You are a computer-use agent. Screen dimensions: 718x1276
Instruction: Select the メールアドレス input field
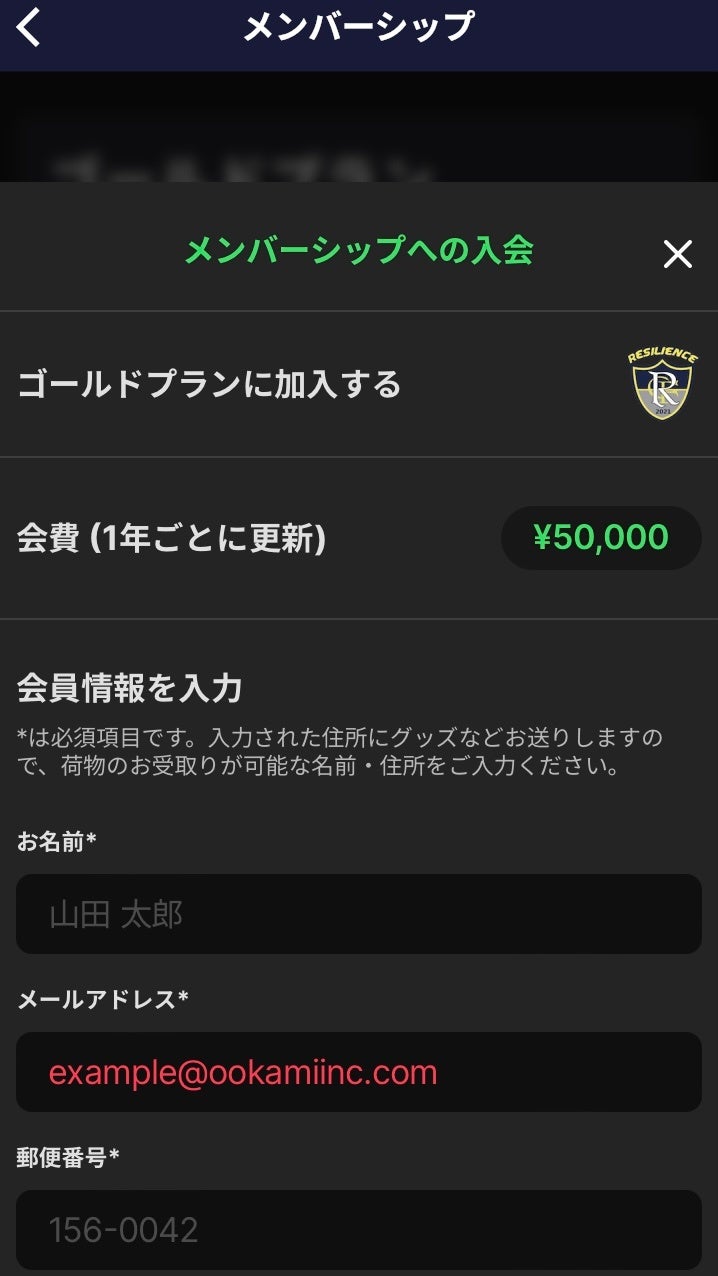coord(359,1072)
